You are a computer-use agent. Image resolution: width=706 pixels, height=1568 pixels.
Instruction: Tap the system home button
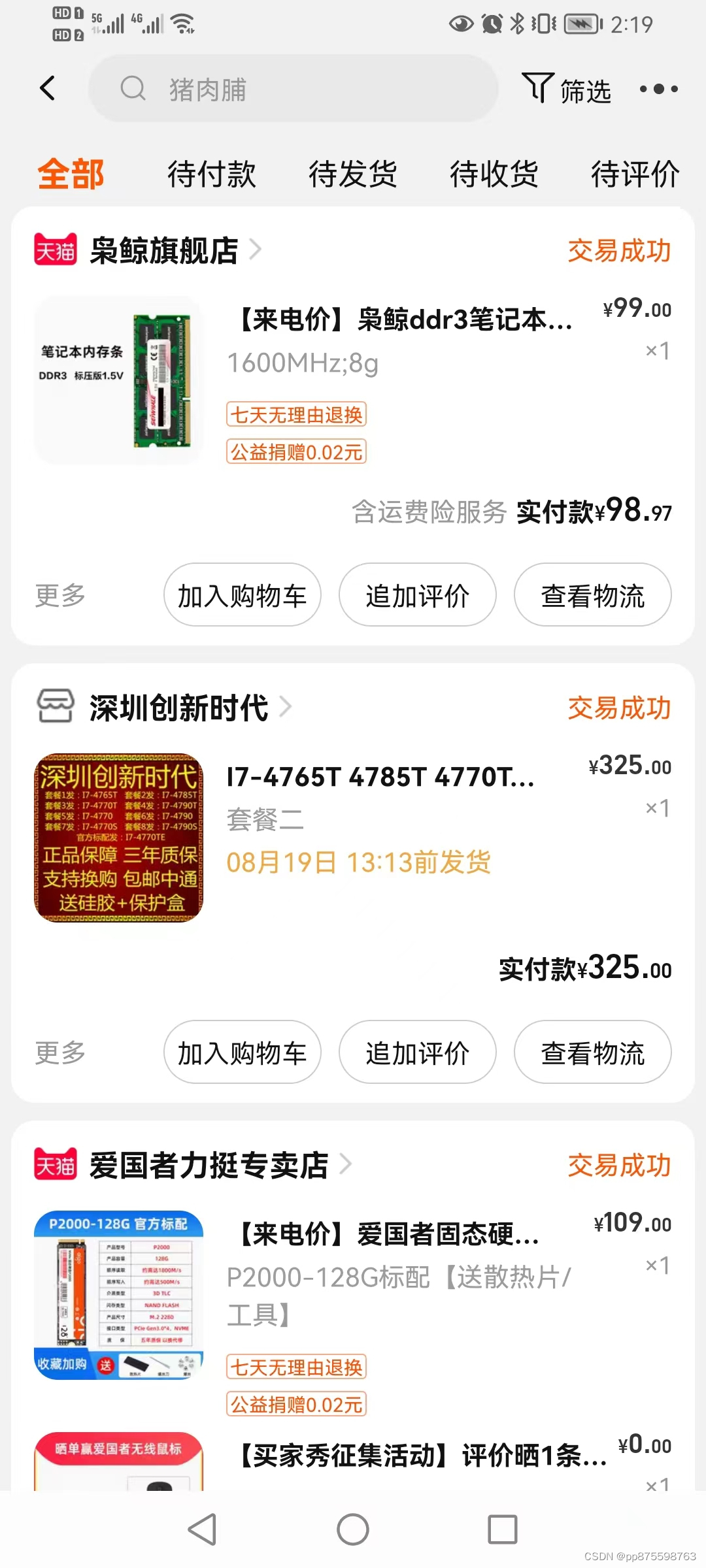(x=353, y=1529)
